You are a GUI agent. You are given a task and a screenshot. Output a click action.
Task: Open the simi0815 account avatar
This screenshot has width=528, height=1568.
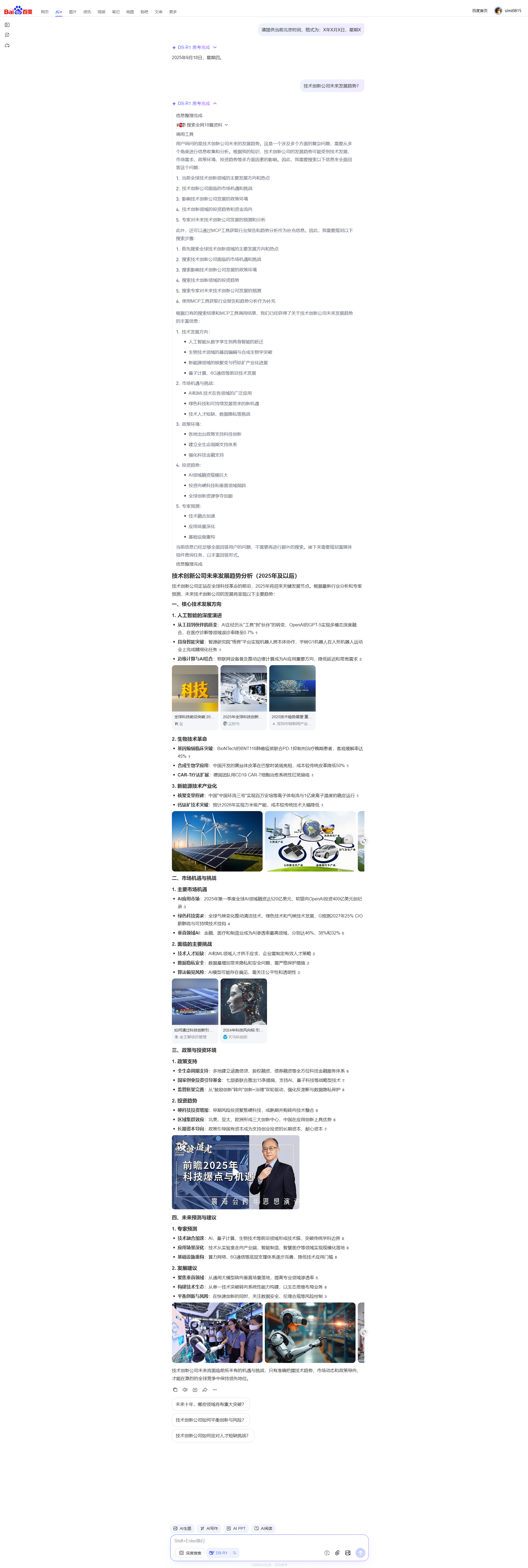click(x=497, y=10)
